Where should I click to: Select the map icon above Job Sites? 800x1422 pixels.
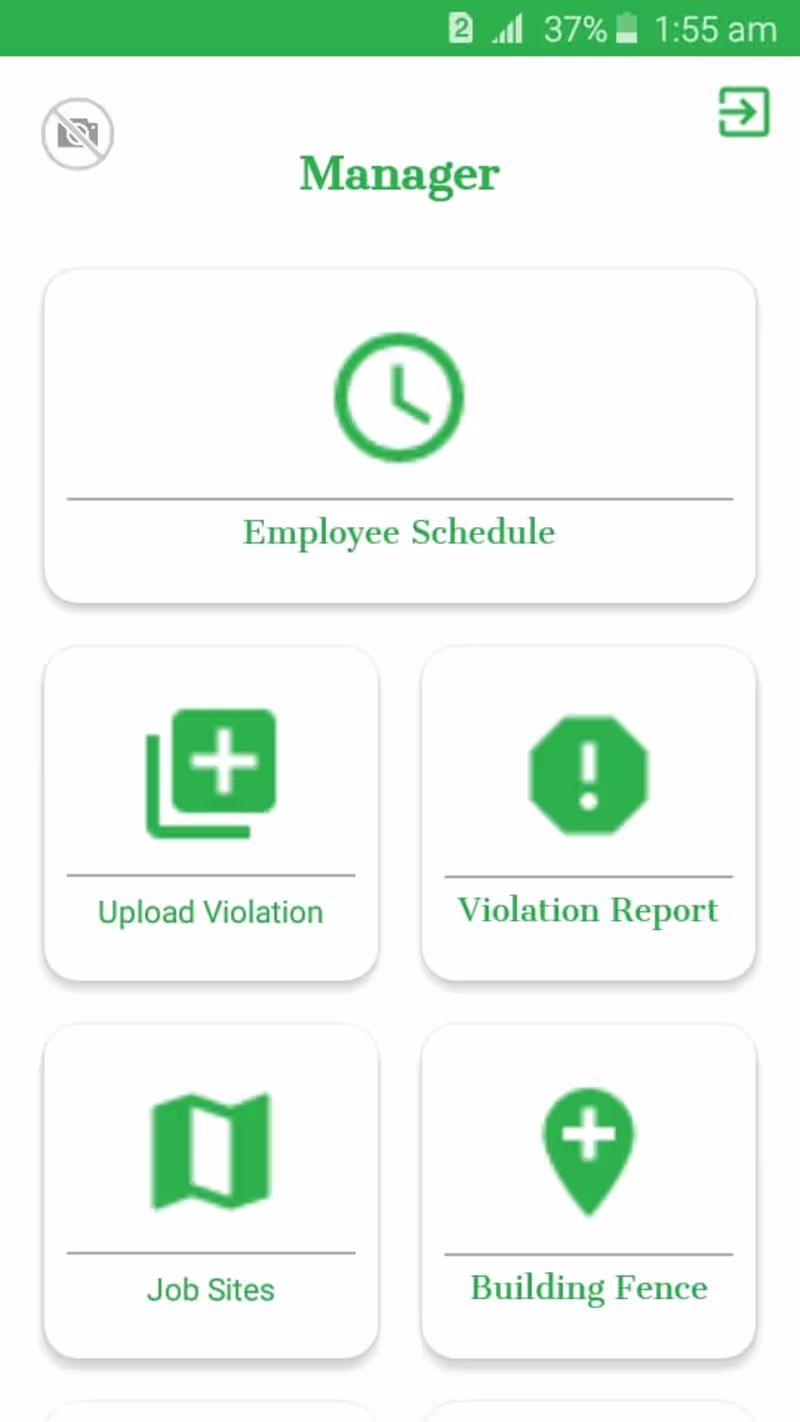tap(210, 1150)
